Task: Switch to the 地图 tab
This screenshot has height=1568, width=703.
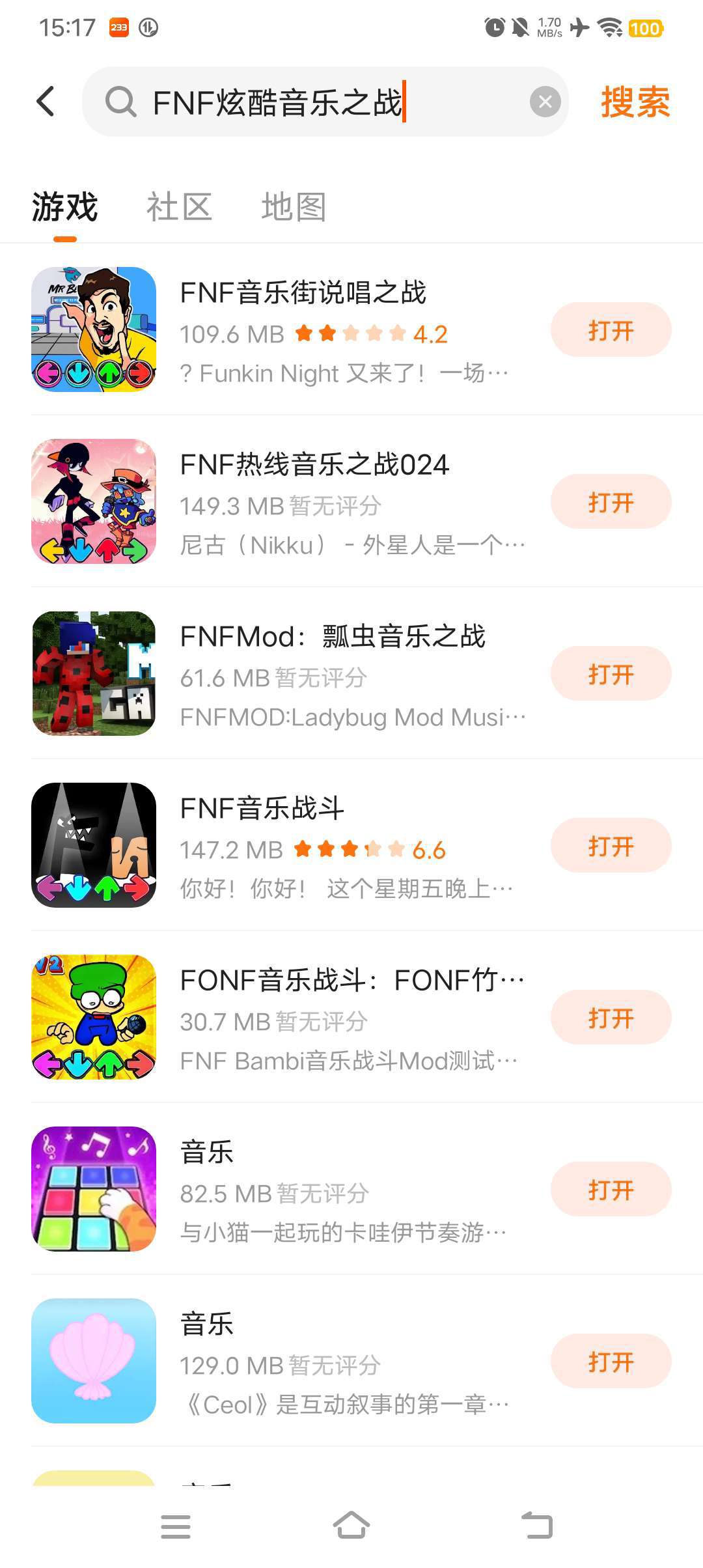Action: coord(294,207)
